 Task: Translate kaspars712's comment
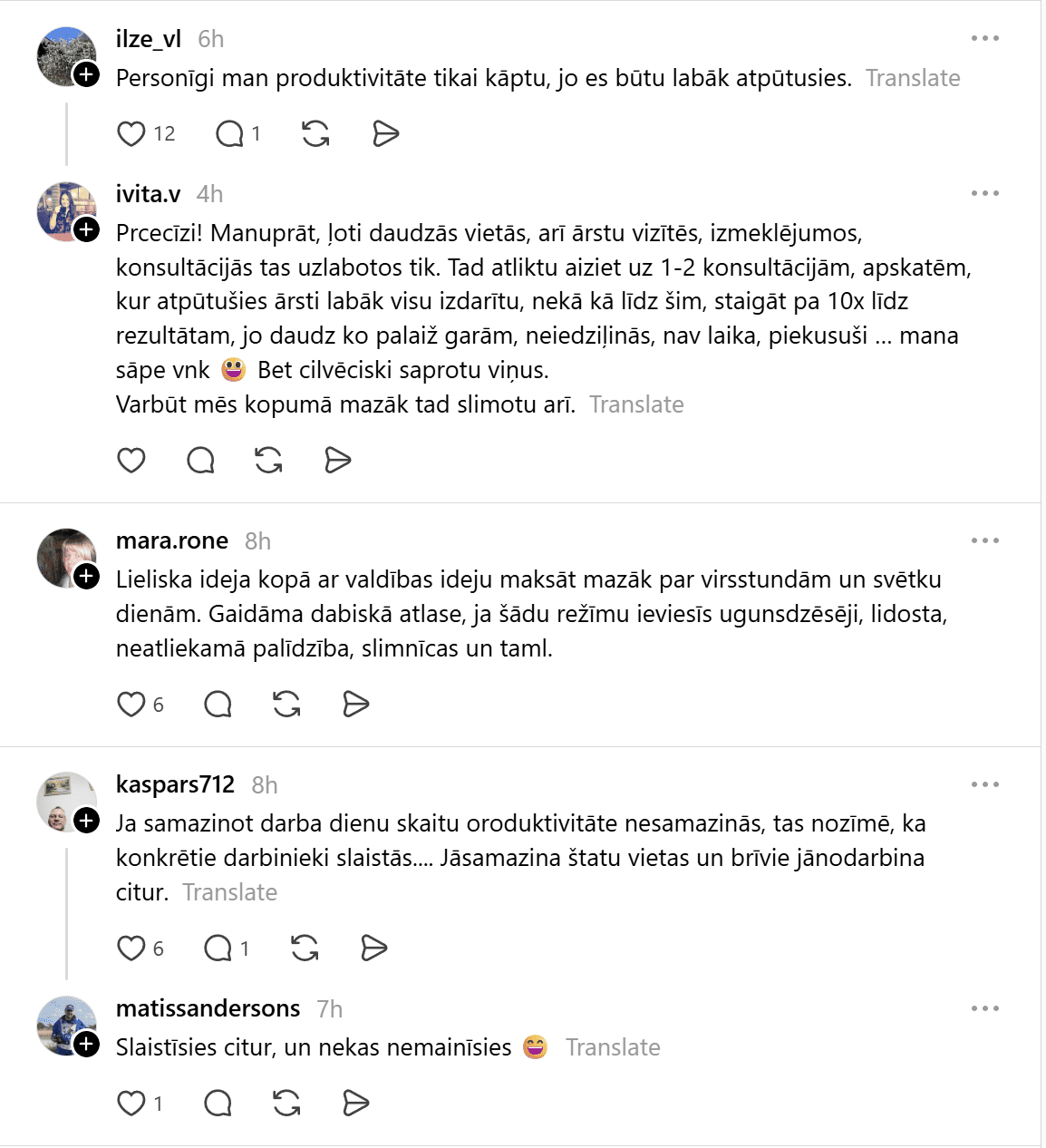[x=230, y=893]
